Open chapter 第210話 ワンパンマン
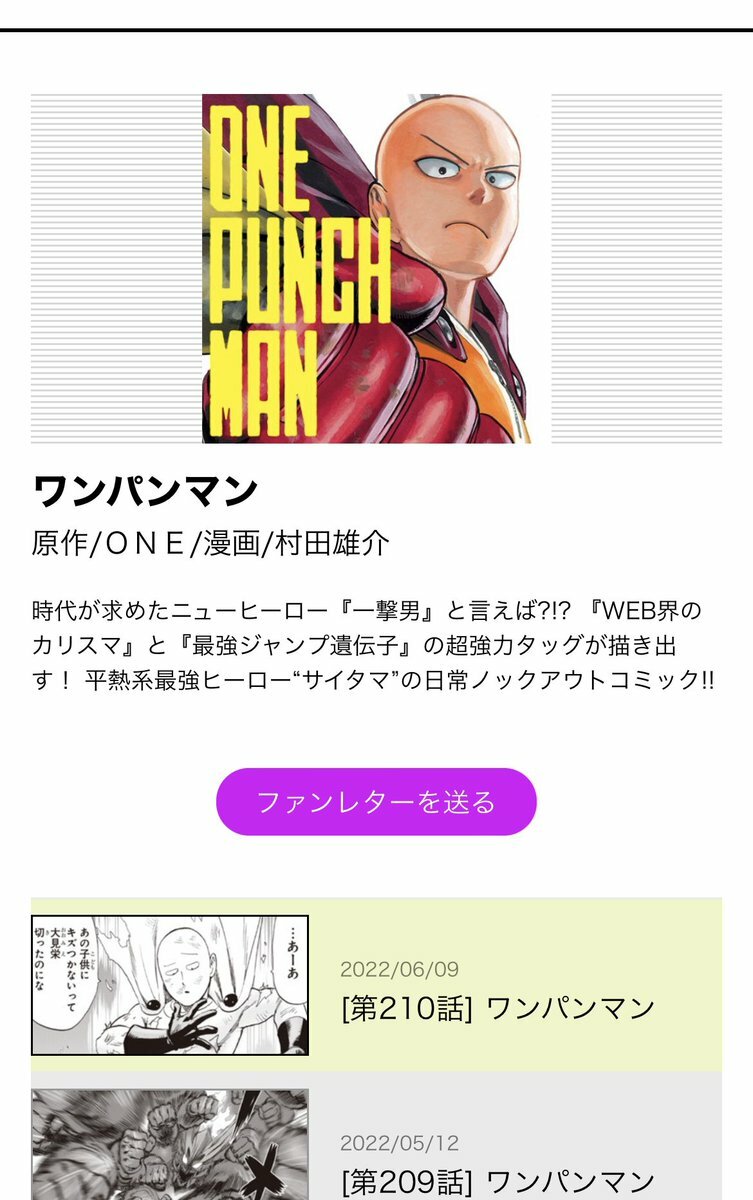The width and height of the screenshot is (753, 1200). pos(497,1007)
